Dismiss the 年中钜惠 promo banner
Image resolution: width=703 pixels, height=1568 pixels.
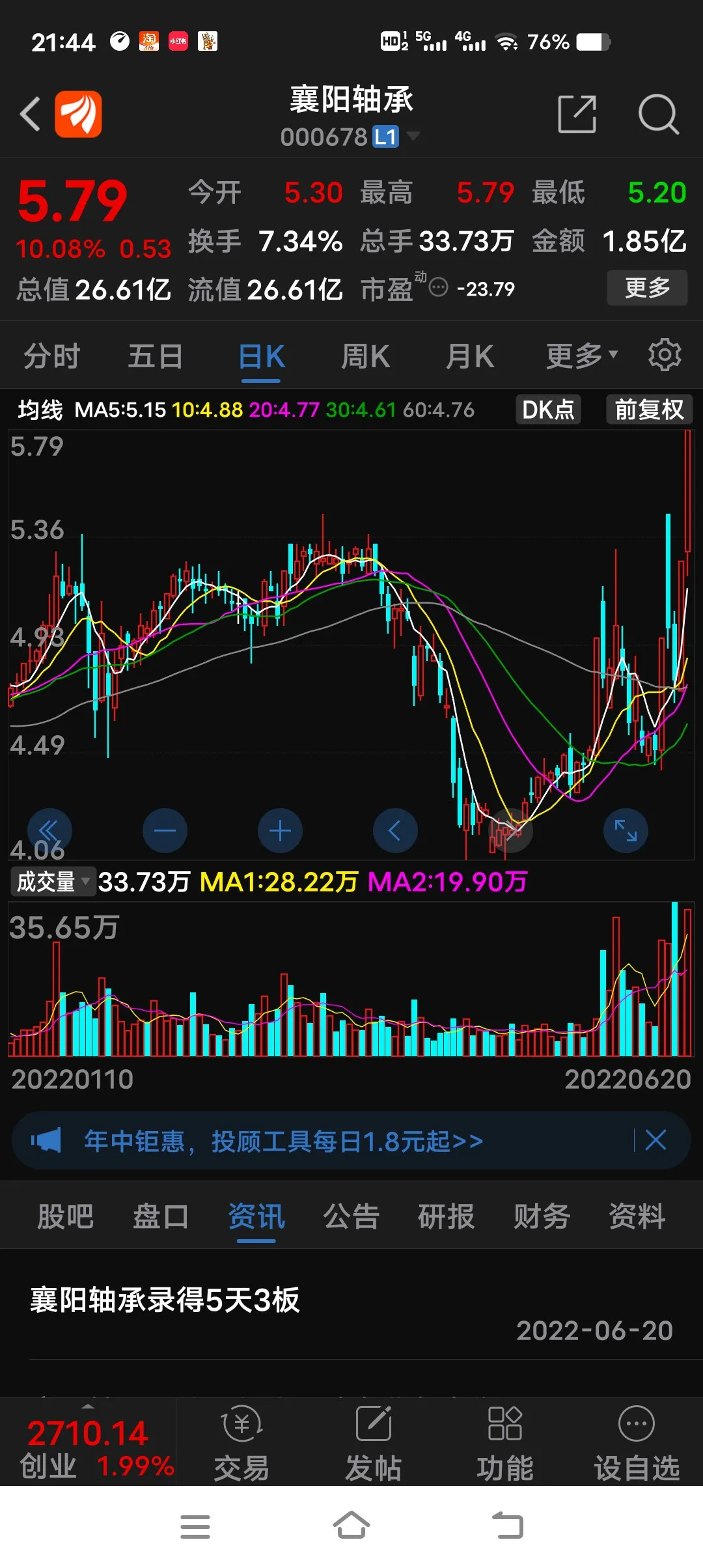[655, 1140]
